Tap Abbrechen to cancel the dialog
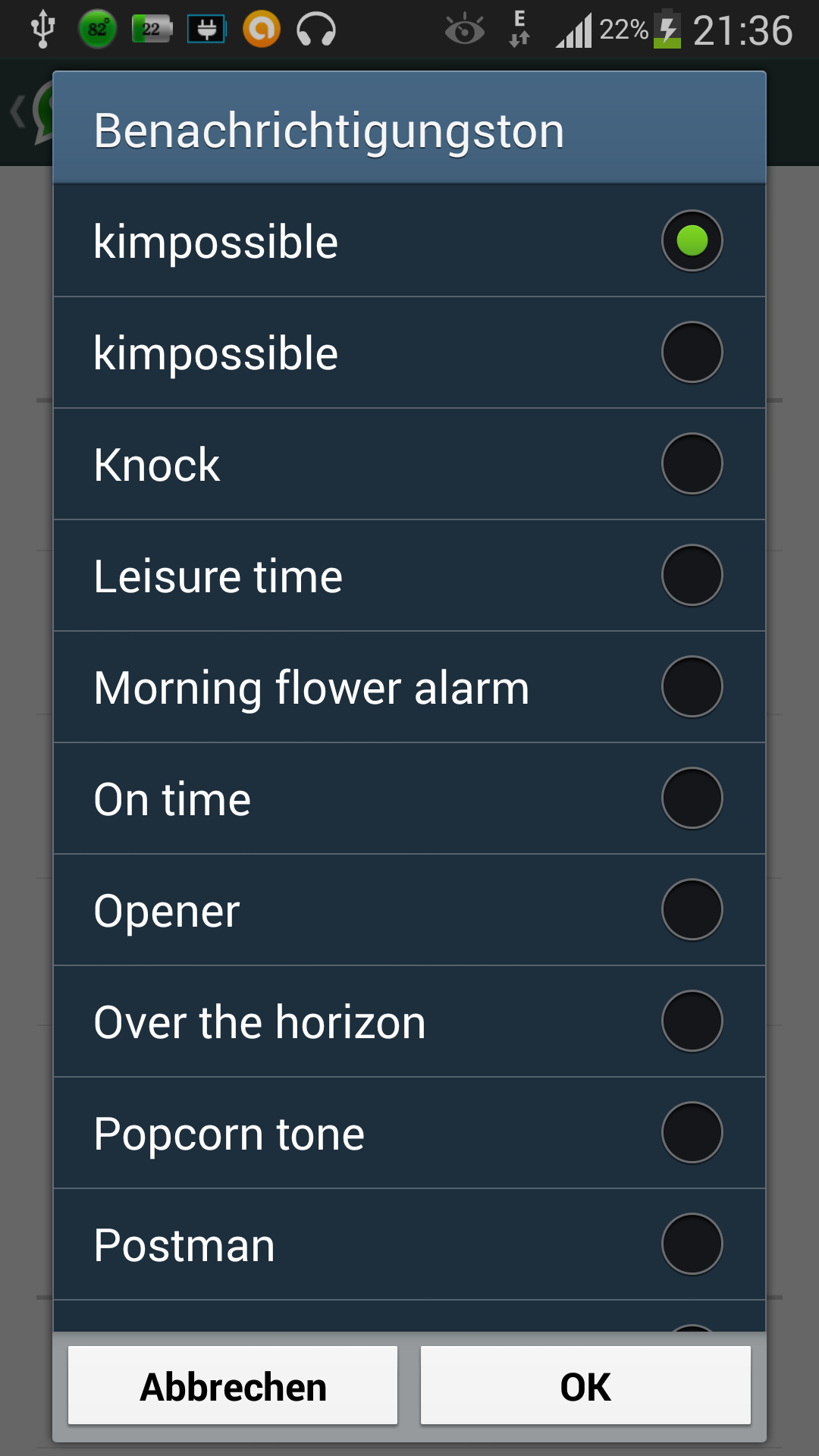This screenshot has width=819, height=1456. click(x=233, y=1386)
